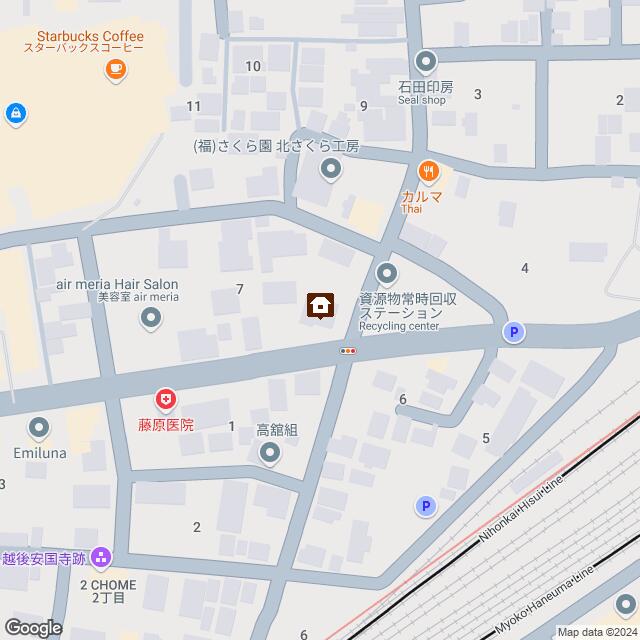640x640 pixels.
Task: Tap the Recycling center marker
Action: pos(386,272)
